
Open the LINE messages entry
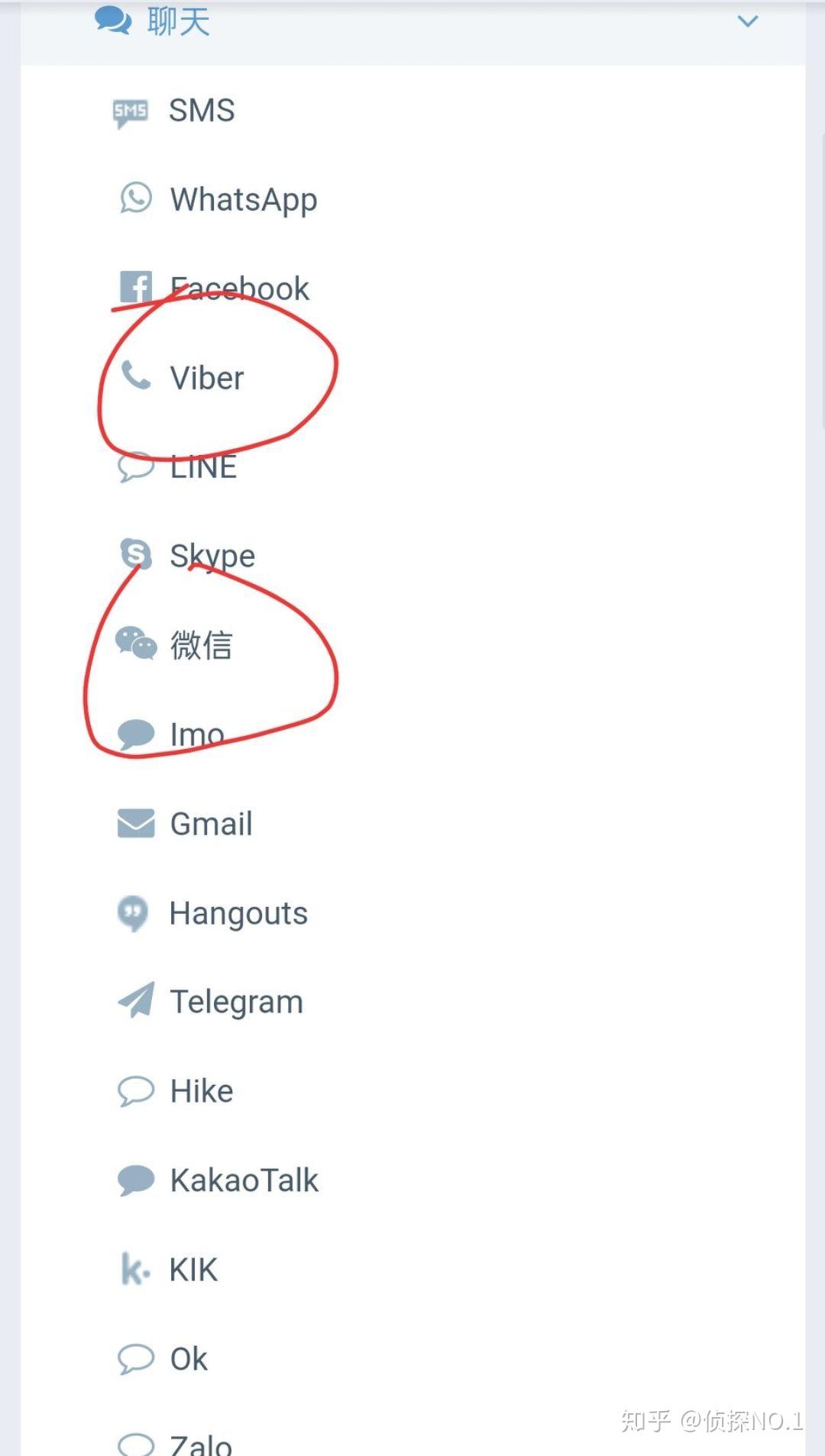tap(202, 467)
